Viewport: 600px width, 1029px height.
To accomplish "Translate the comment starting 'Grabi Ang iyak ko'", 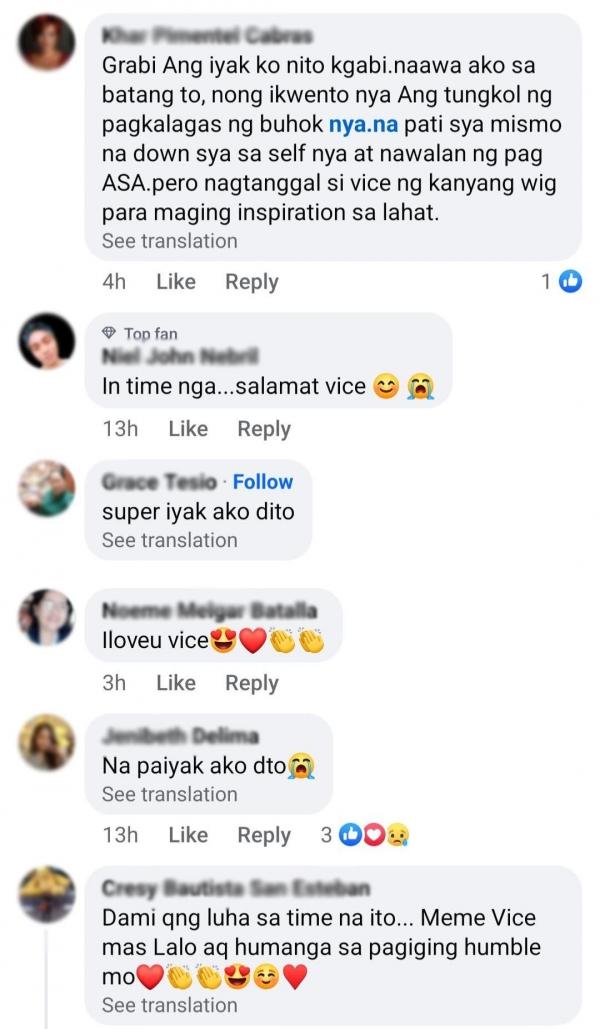I will pos(169,241).
